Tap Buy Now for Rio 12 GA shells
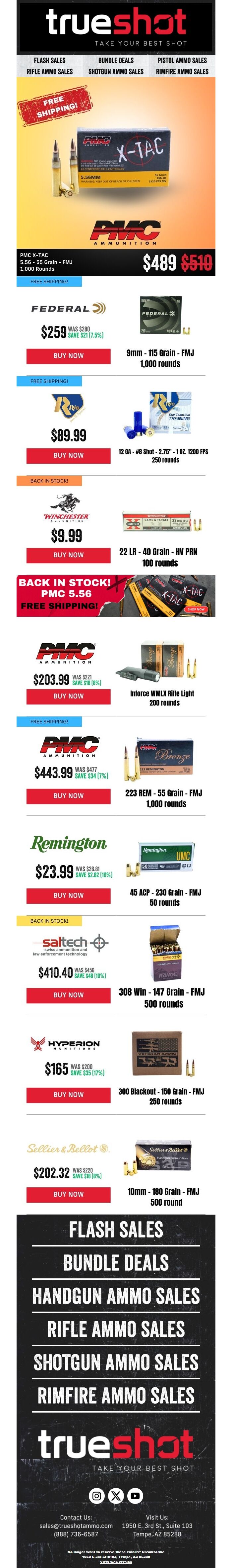 68,455
